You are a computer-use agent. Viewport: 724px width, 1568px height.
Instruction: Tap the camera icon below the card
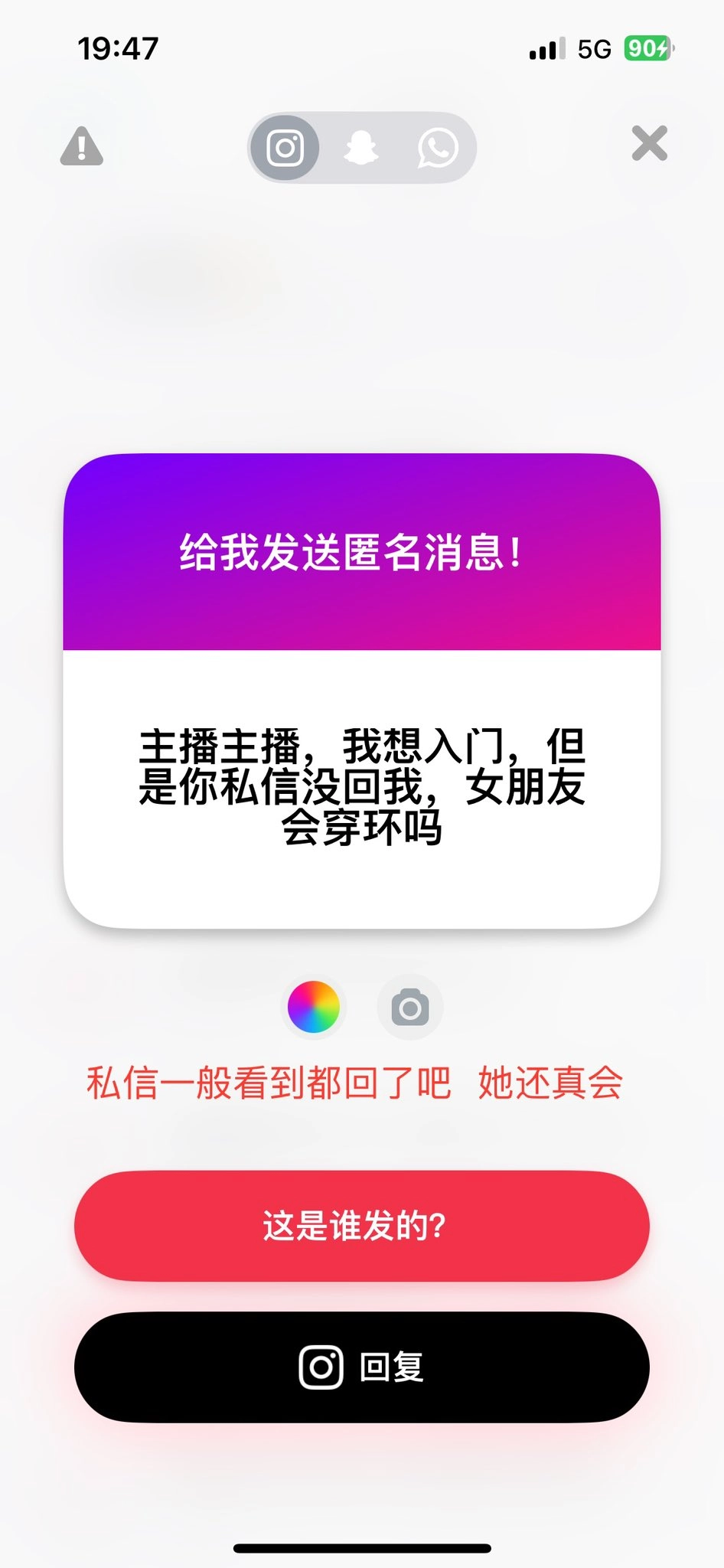(410, 1007)
